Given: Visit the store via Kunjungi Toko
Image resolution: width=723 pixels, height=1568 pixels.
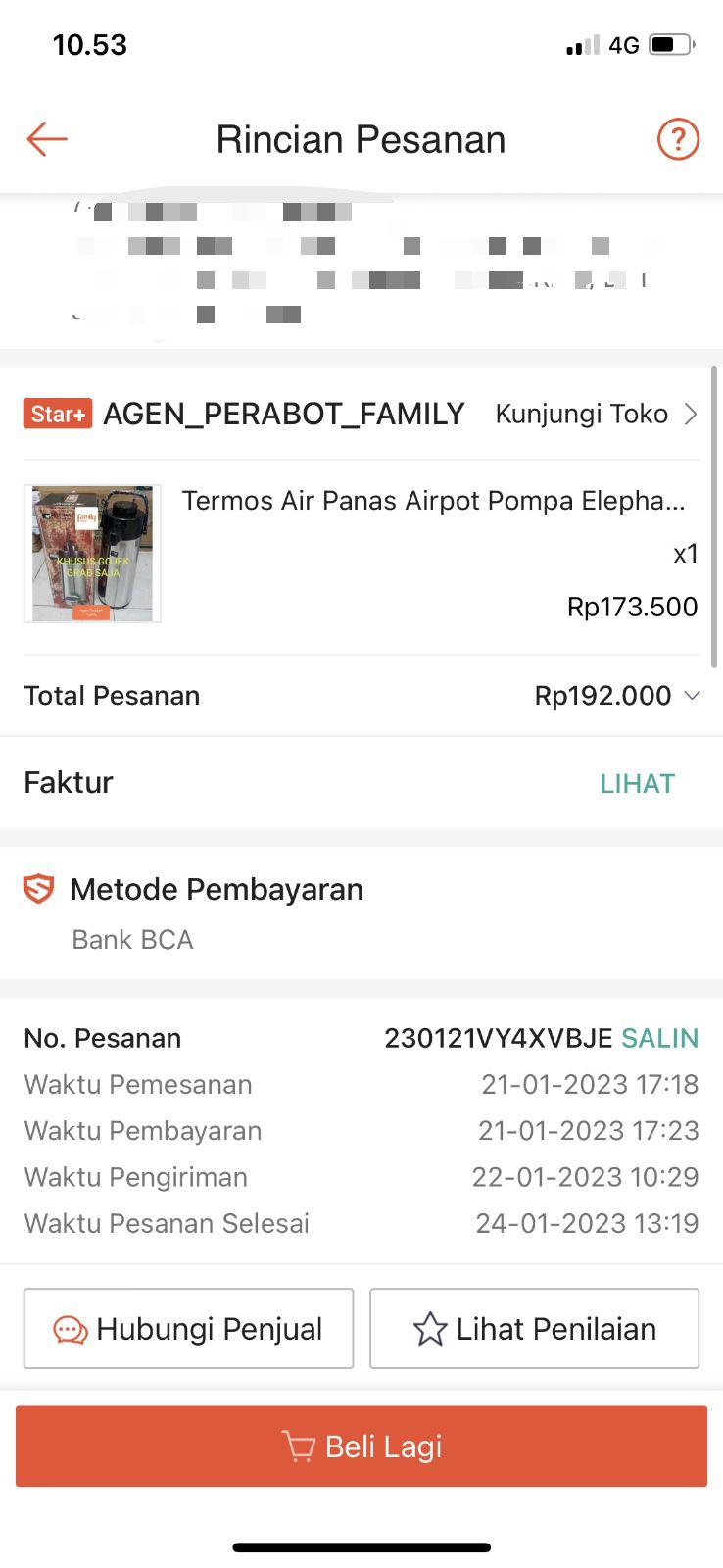Looking at the screenshot, I should click(x=595, y=415).
